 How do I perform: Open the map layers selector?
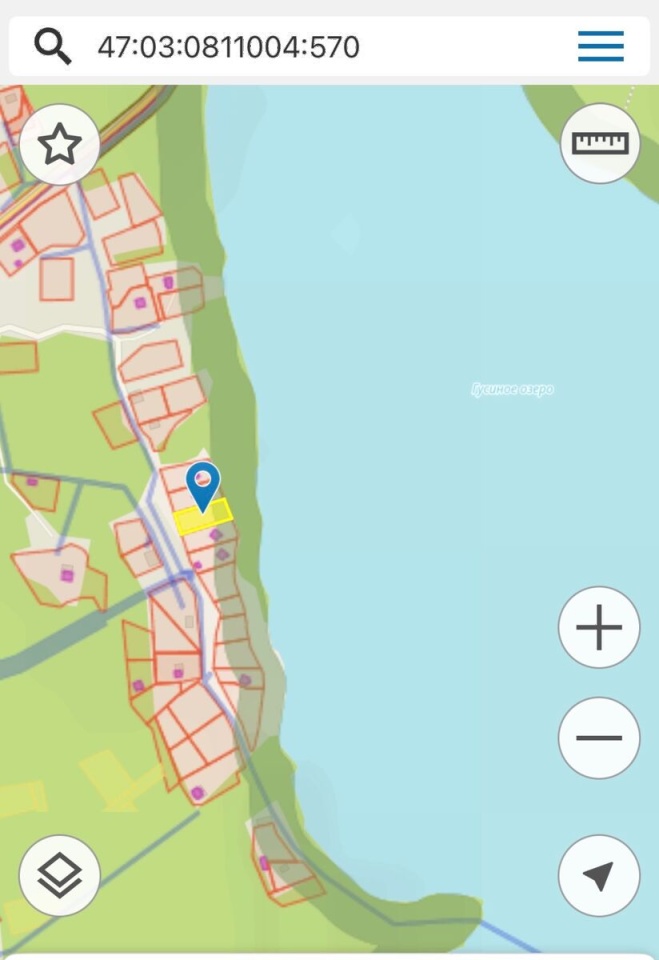coord(59,876)
